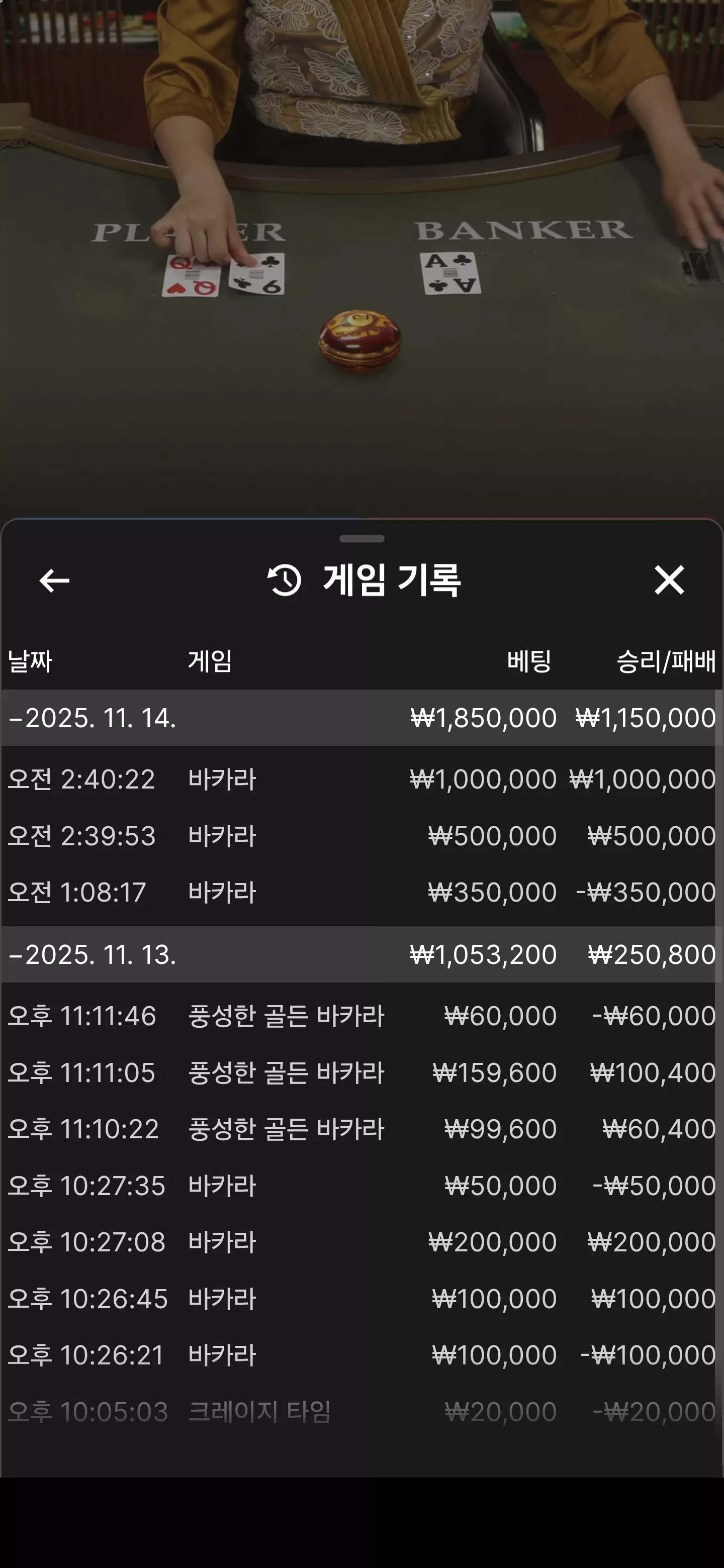724x1568 pixels.
Task: Open the 오후 11:10:22 풍성한 골든 바카라 record
Action: tap(361, 1129)
